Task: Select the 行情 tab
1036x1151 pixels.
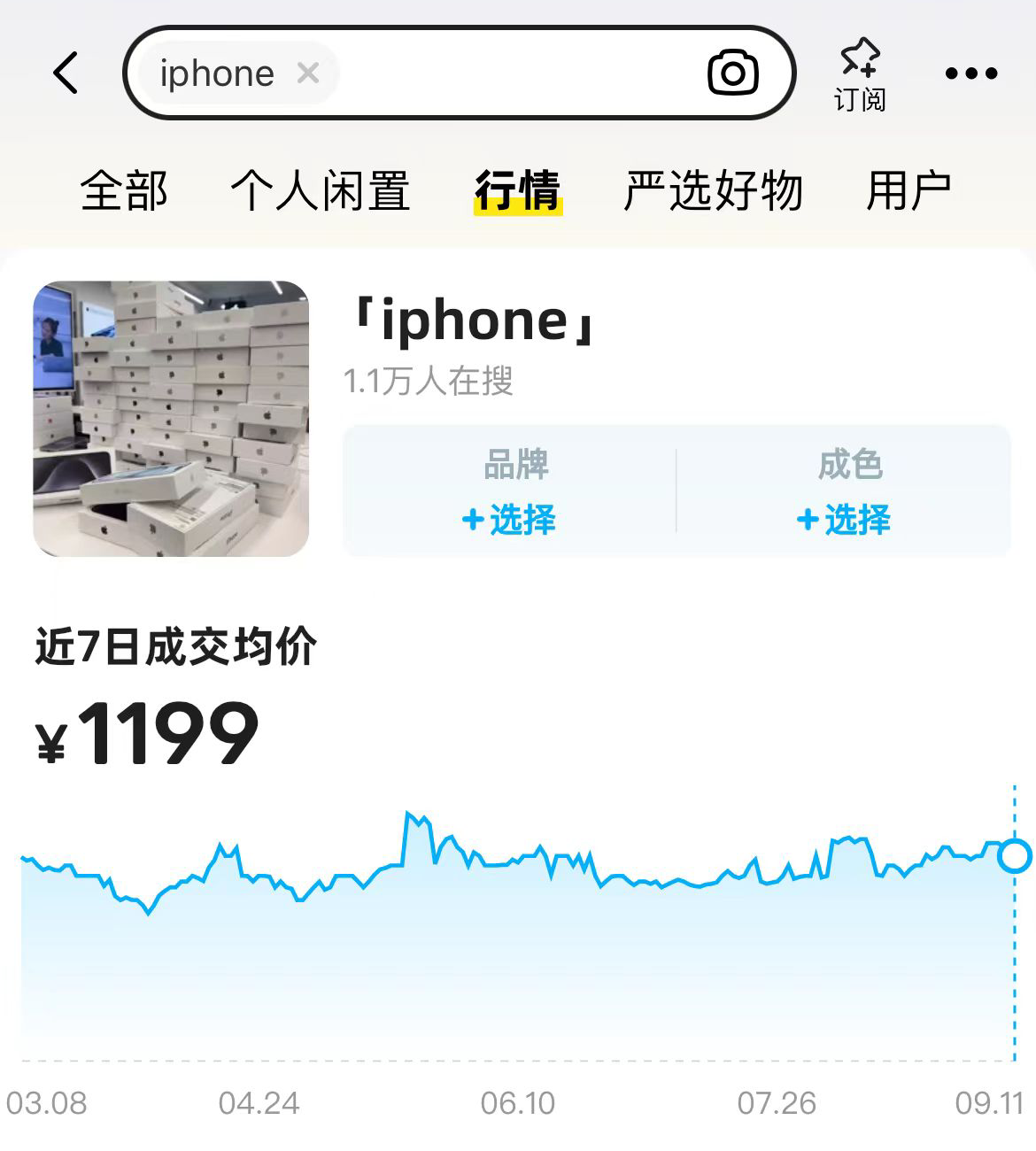Action: (x=518, y=190)
